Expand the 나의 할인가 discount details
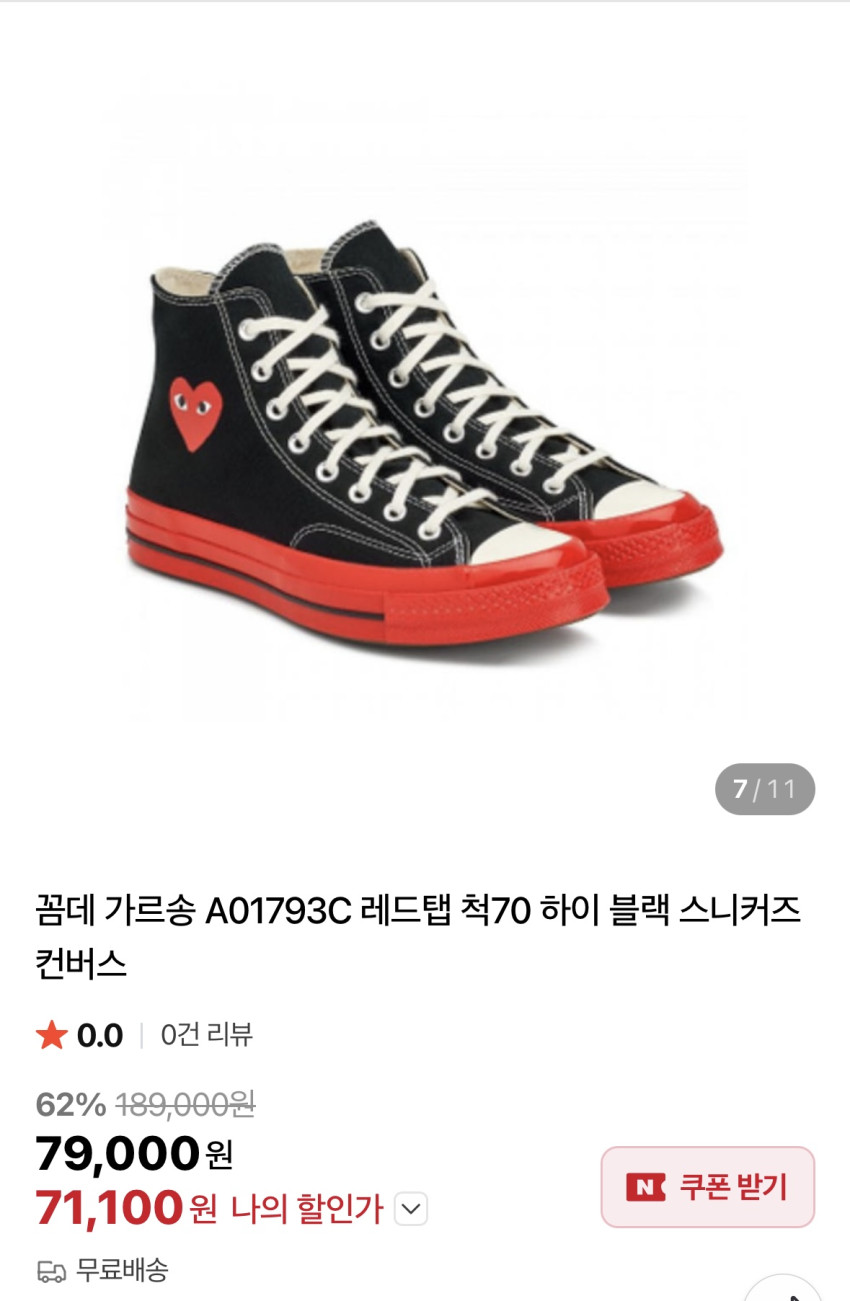 pyautogui.click(x=411, y=1209)
